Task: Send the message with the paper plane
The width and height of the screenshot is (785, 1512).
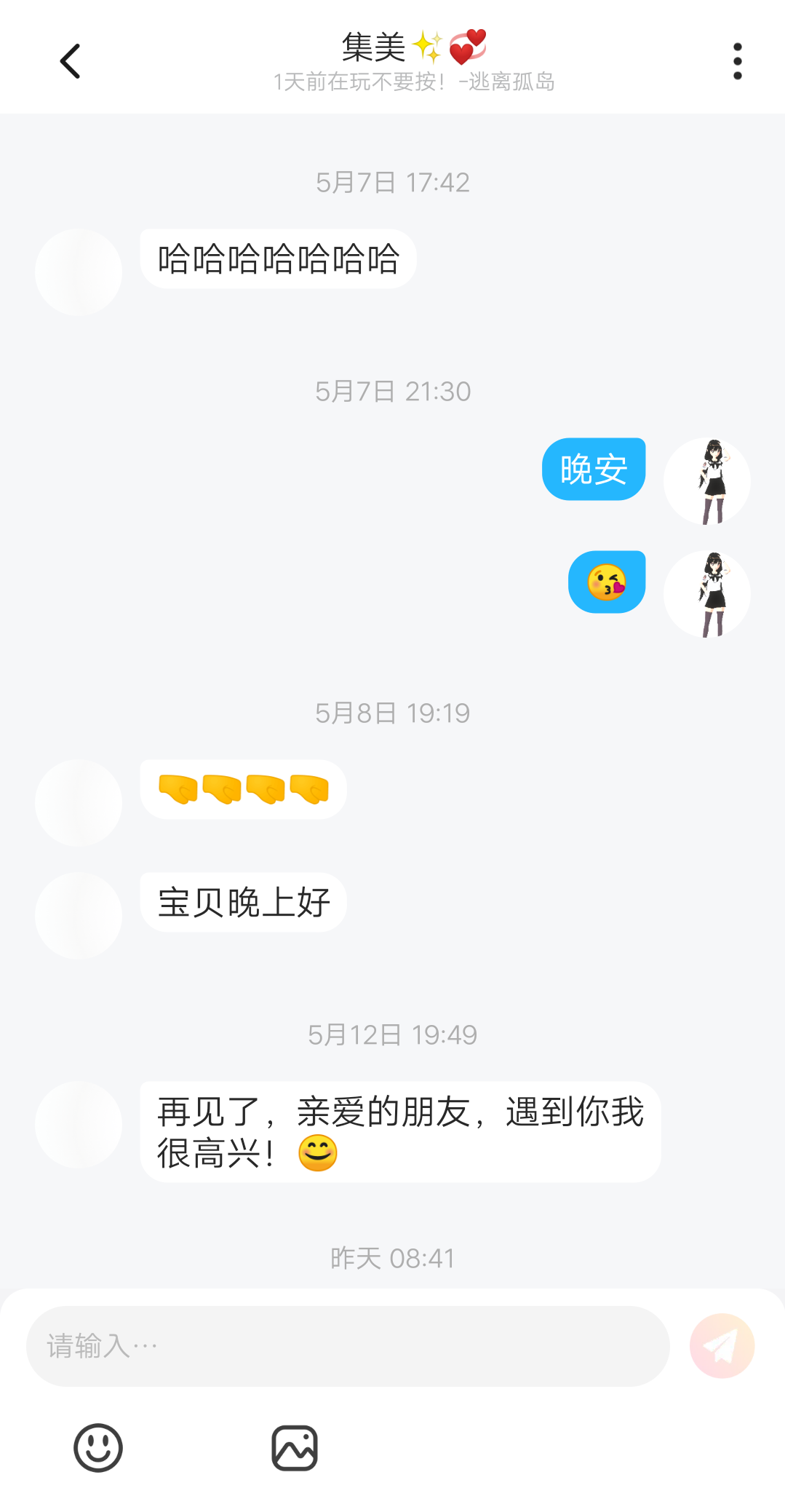Action: (x=722, y=1346)
